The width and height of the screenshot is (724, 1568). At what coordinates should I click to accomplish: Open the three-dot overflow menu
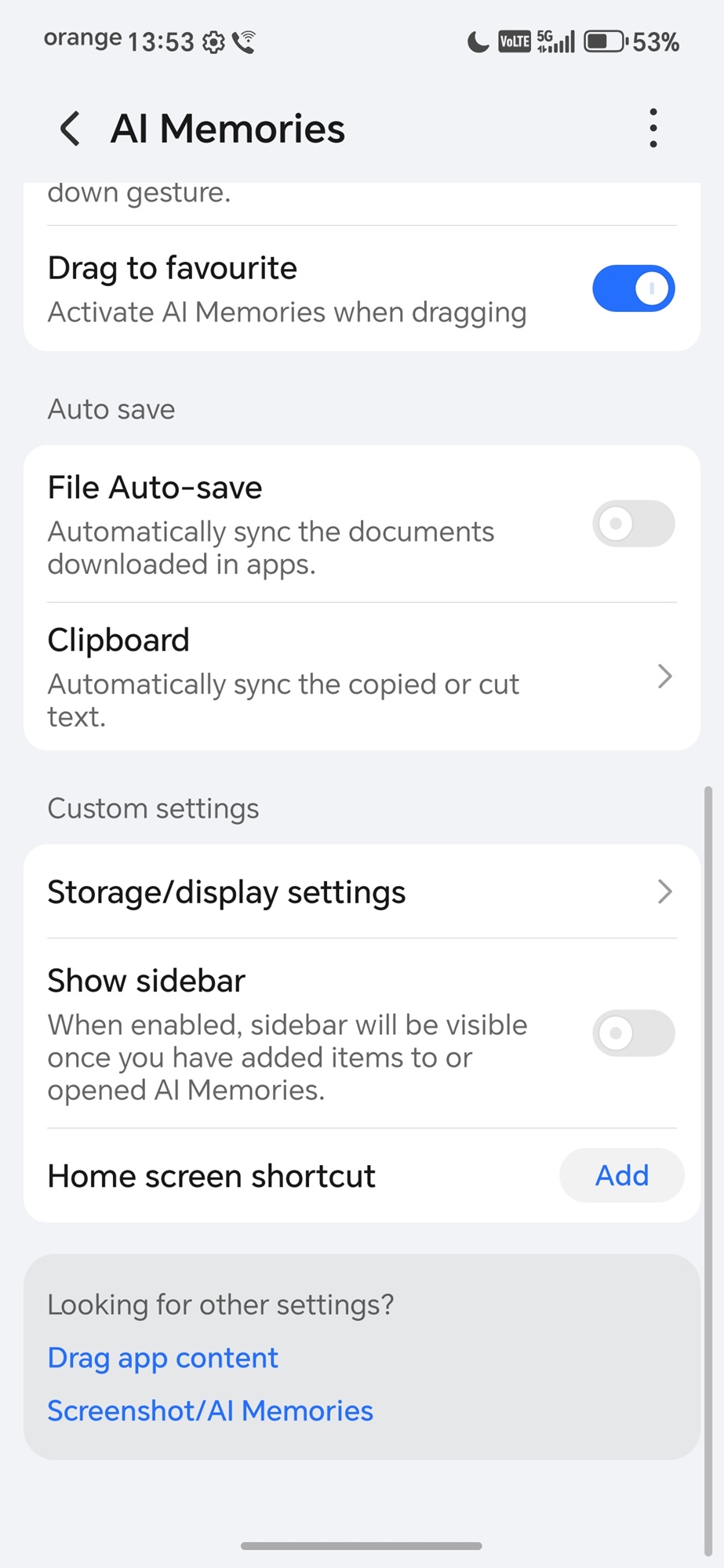click(x=653, y=129)
